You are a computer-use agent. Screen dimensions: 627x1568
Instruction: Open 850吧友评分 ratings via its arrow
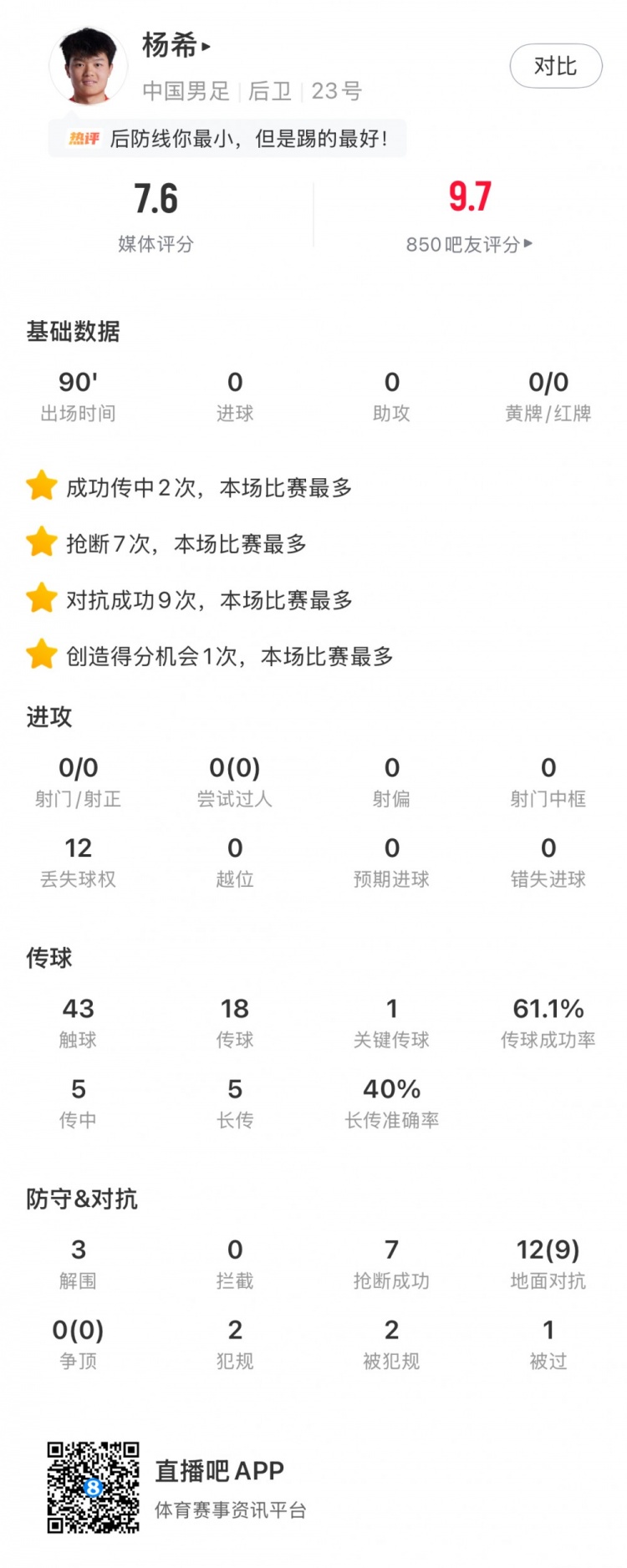(x=528, y=245)
